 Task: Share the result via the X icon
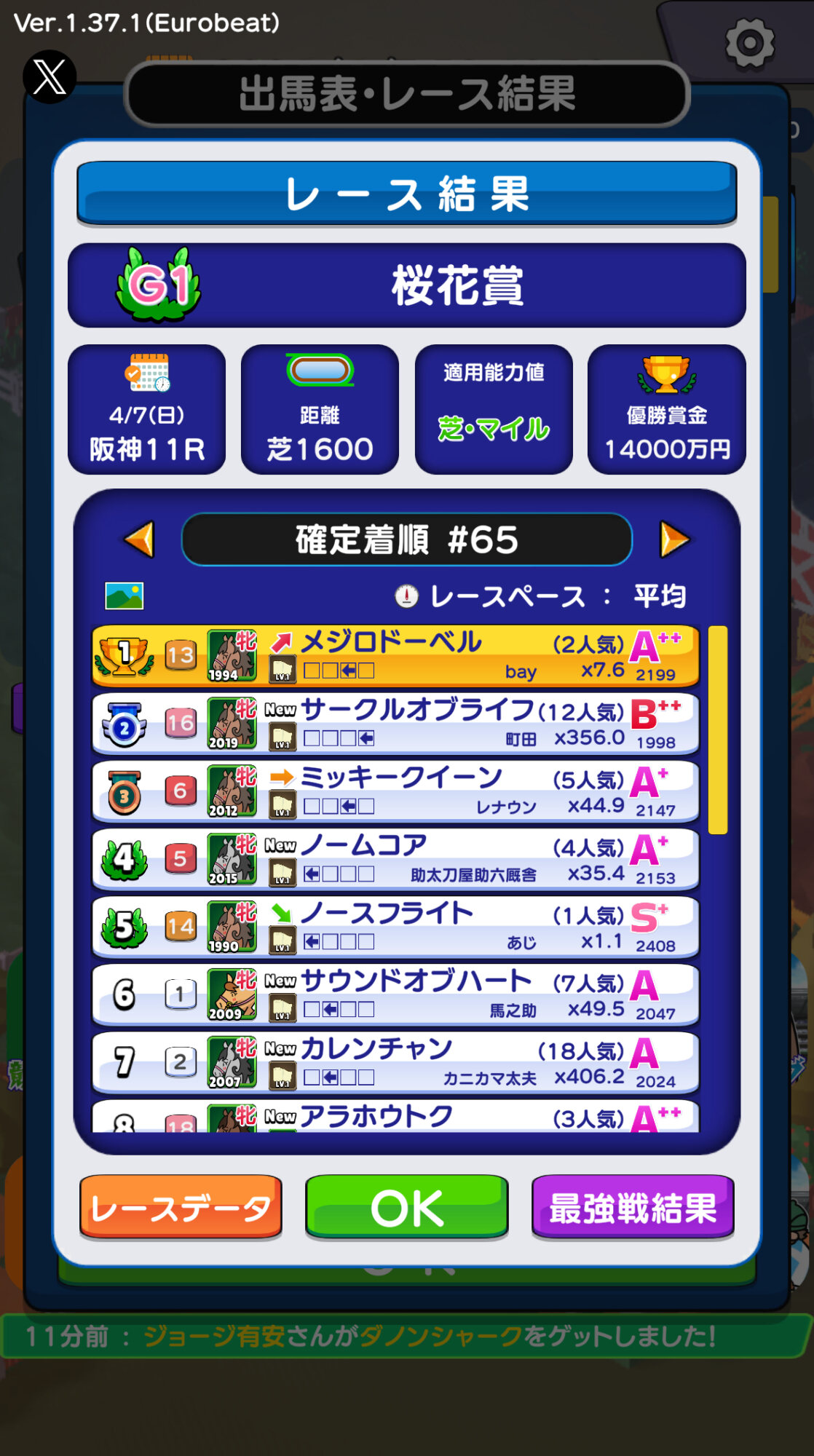point(50,76)
